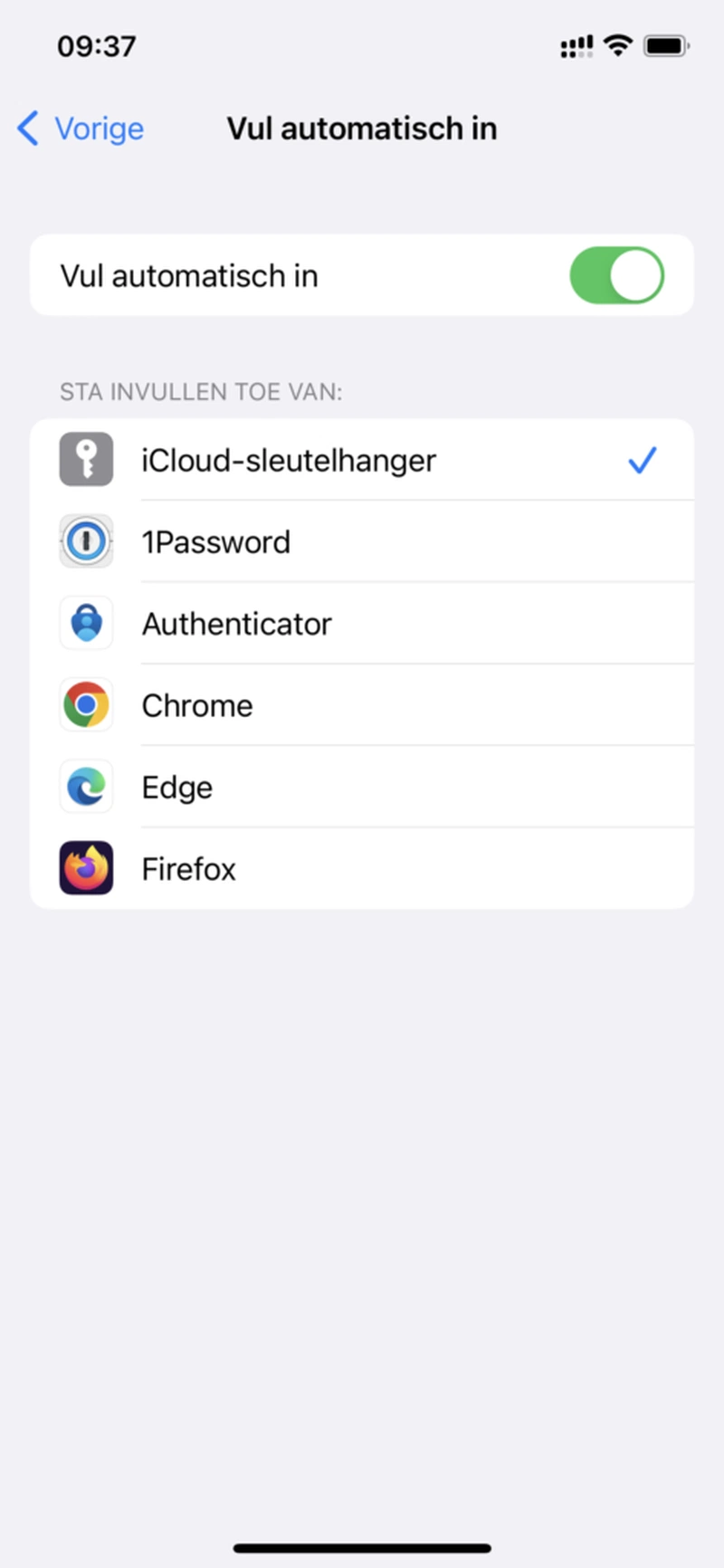
Task: Tap the Firefox browser icon
Action: click(86, 867)
